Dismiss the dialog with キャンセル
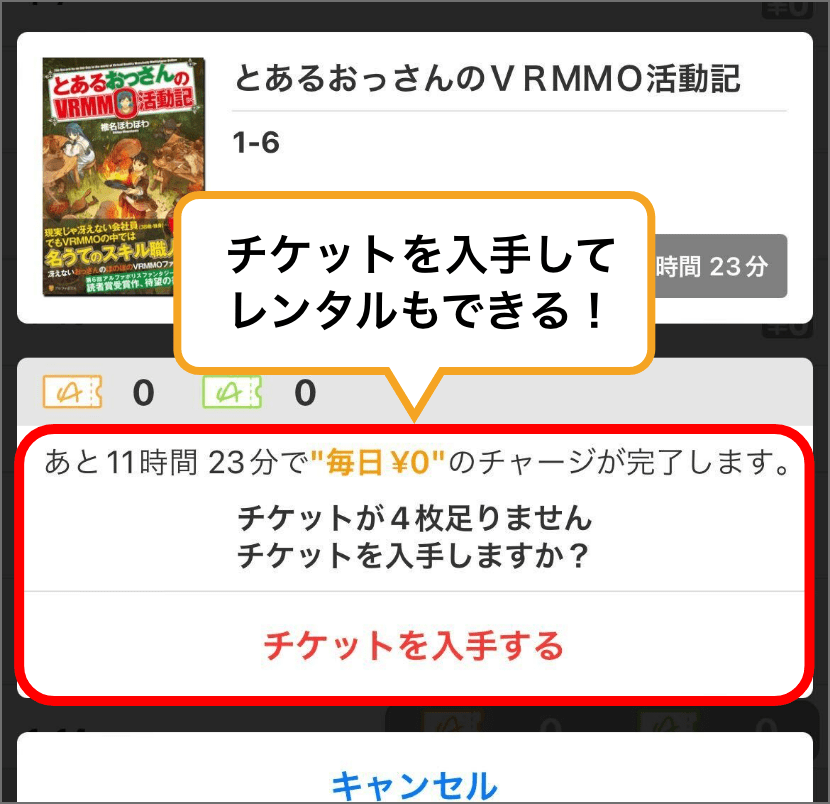830x804 pixels. [414, 782]
